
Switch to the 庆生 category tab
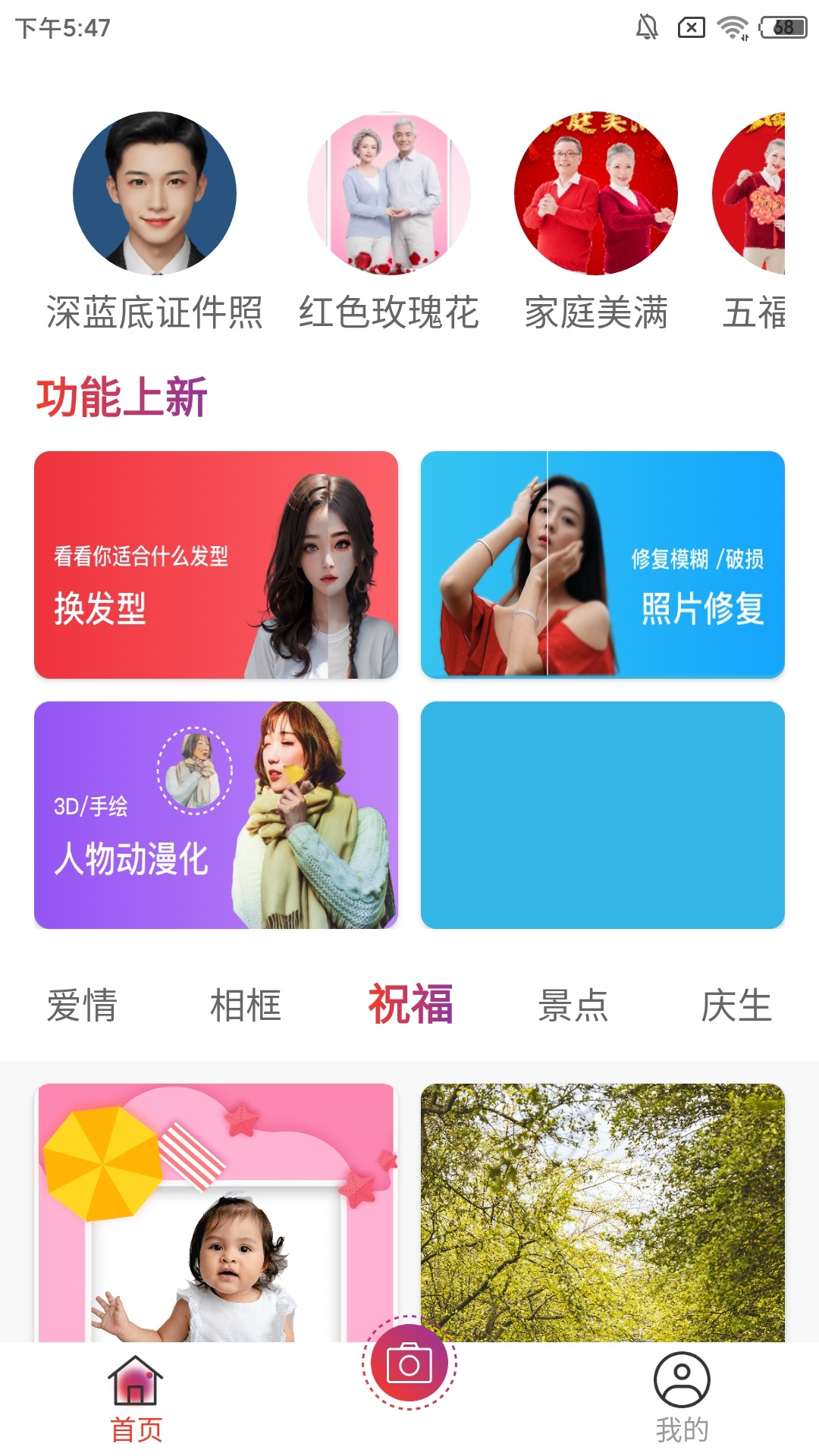click(736, 1006)
